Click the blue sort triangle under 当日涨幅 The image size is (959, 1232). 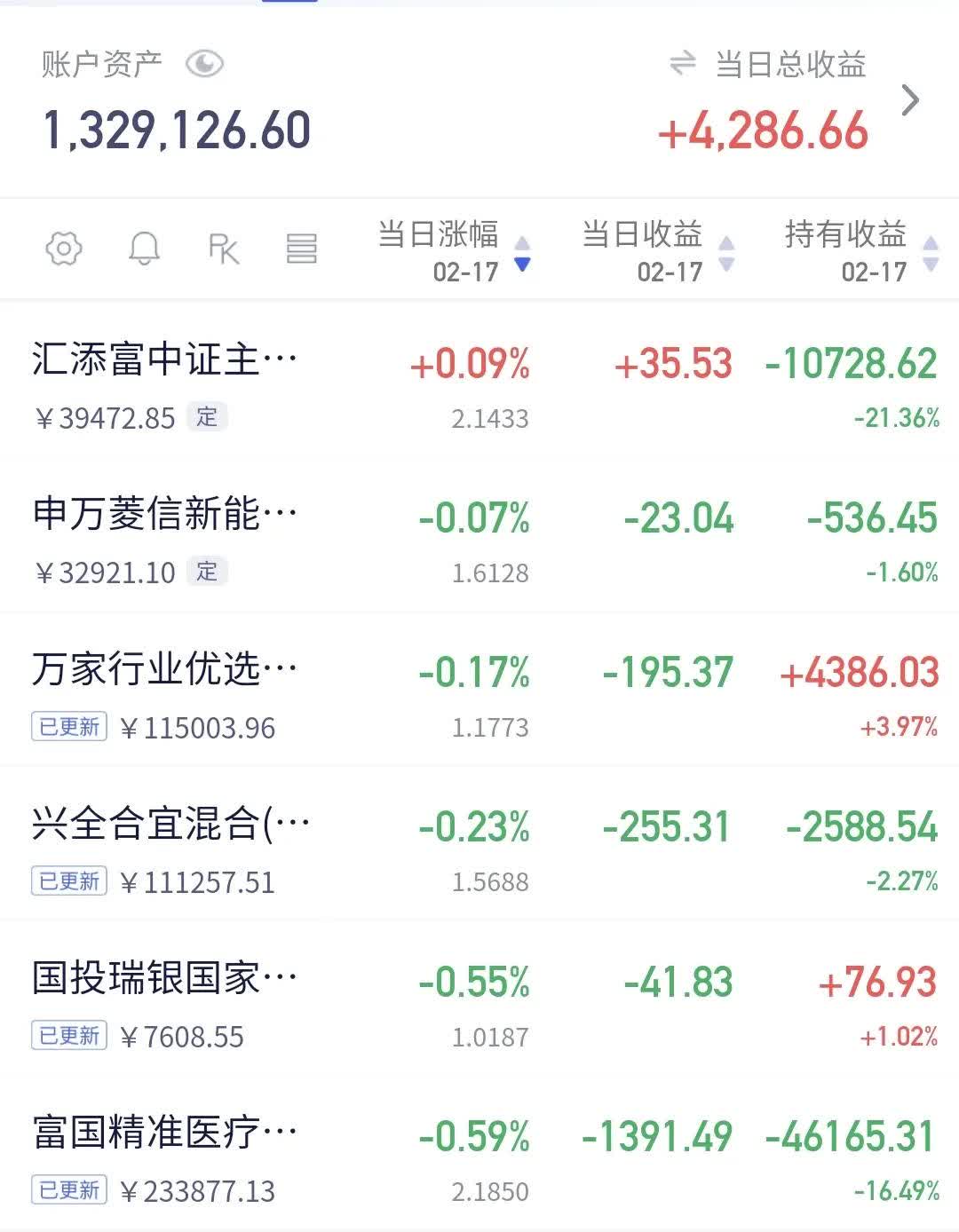[519, 265]
